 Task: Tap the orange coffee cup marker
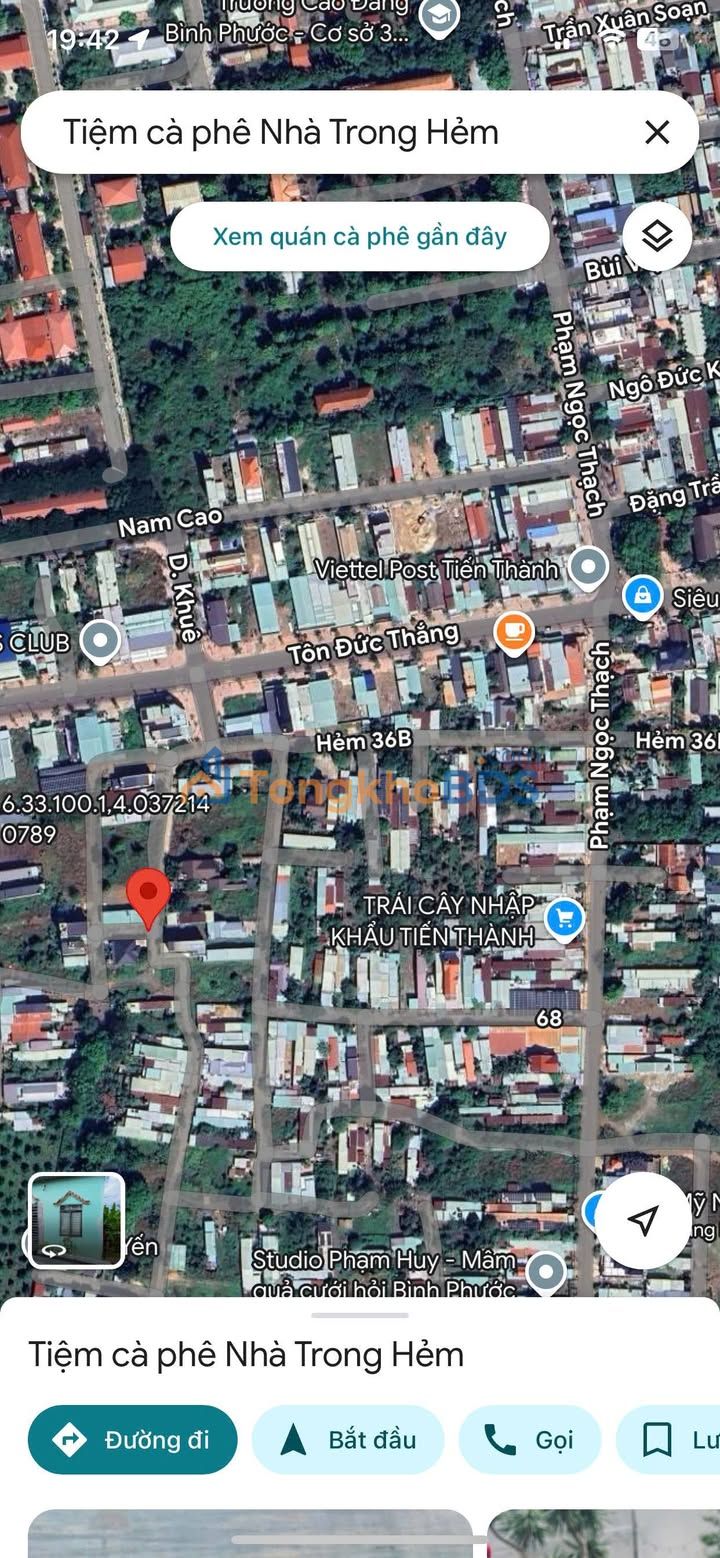coord(514,633)
